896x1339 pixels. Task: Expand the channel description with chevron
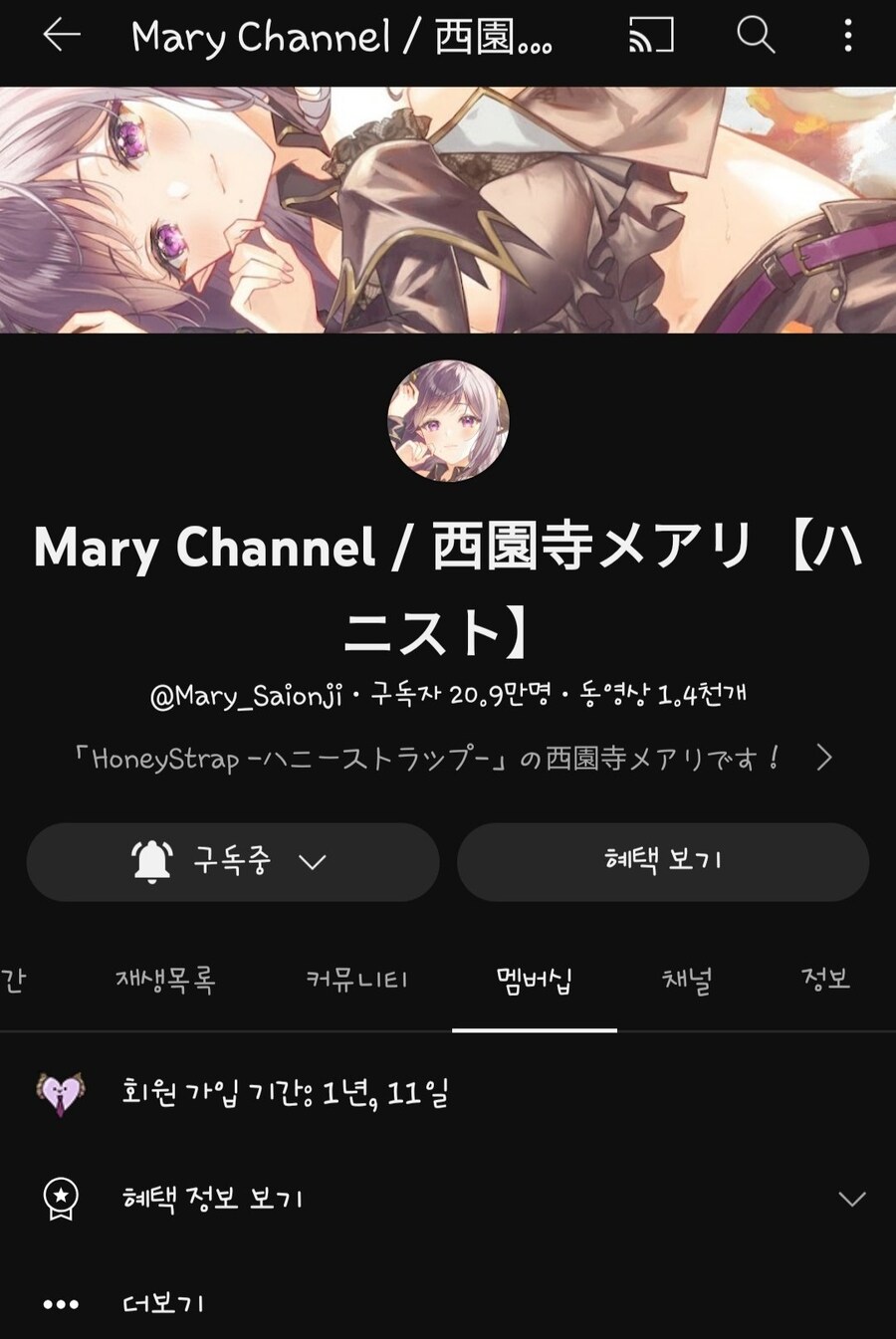pos(823,759)
